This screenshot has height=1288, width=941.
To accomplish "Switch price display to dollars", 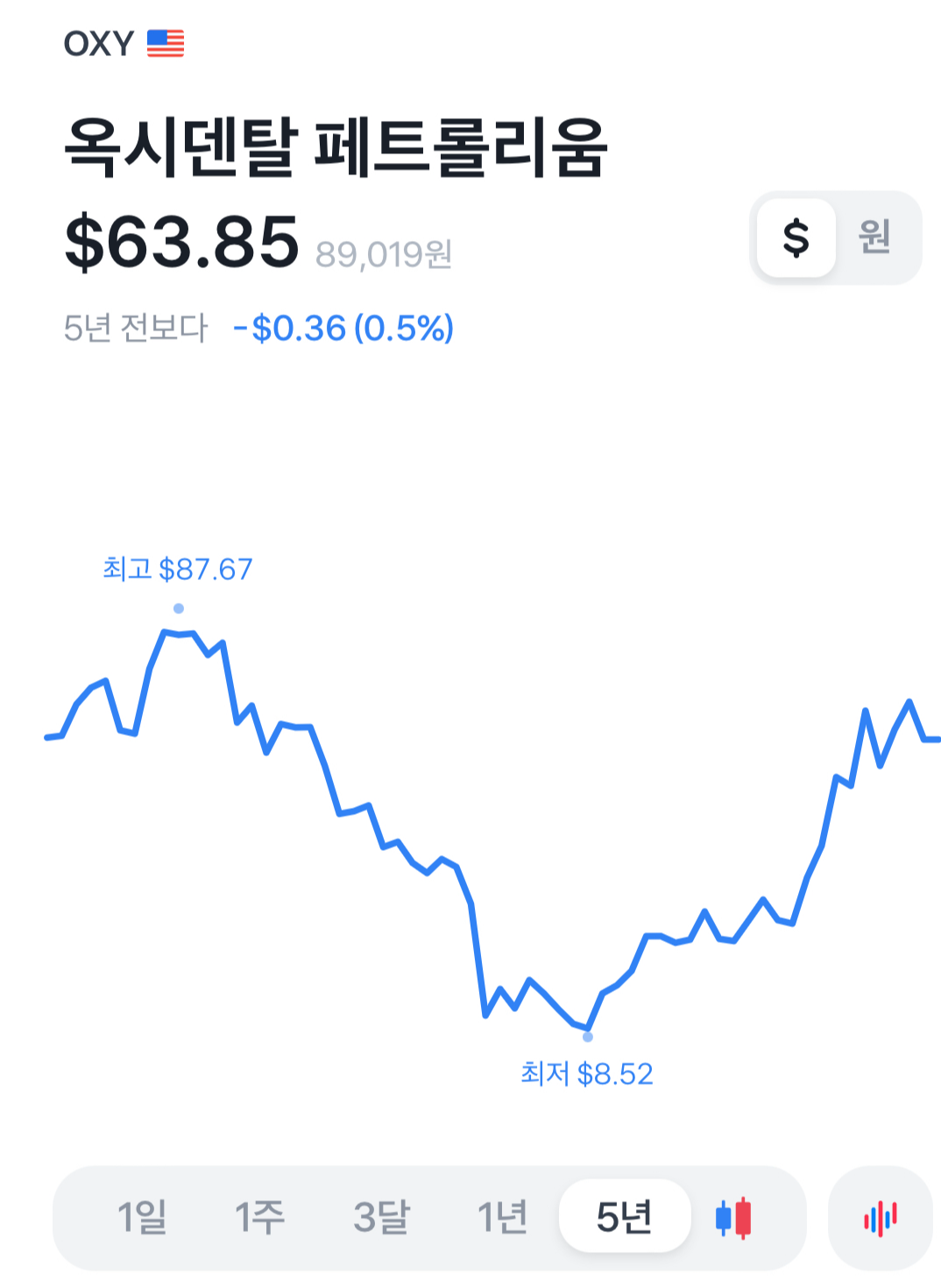I will 796,237.
